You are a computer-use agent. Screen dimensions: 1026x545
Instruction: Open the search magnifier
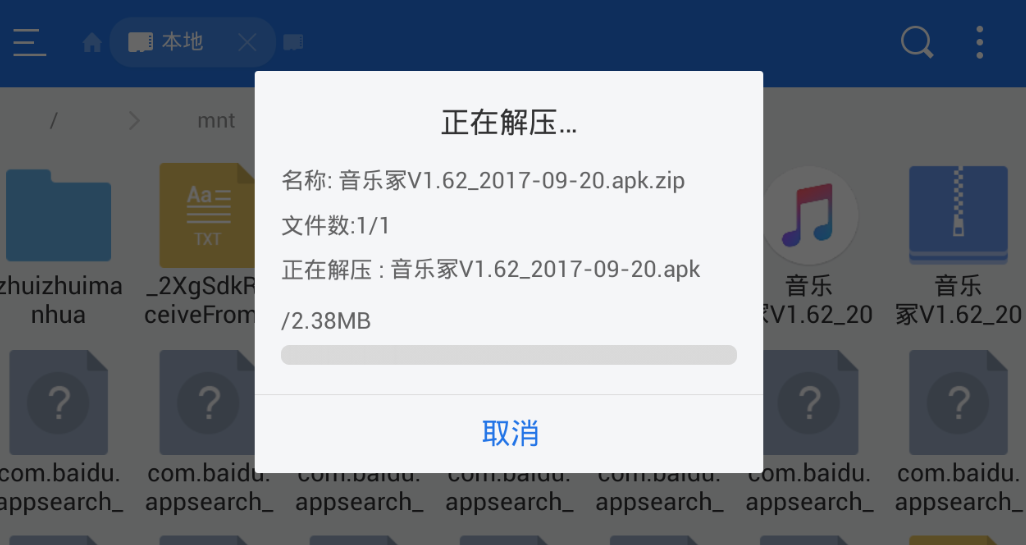916,42
